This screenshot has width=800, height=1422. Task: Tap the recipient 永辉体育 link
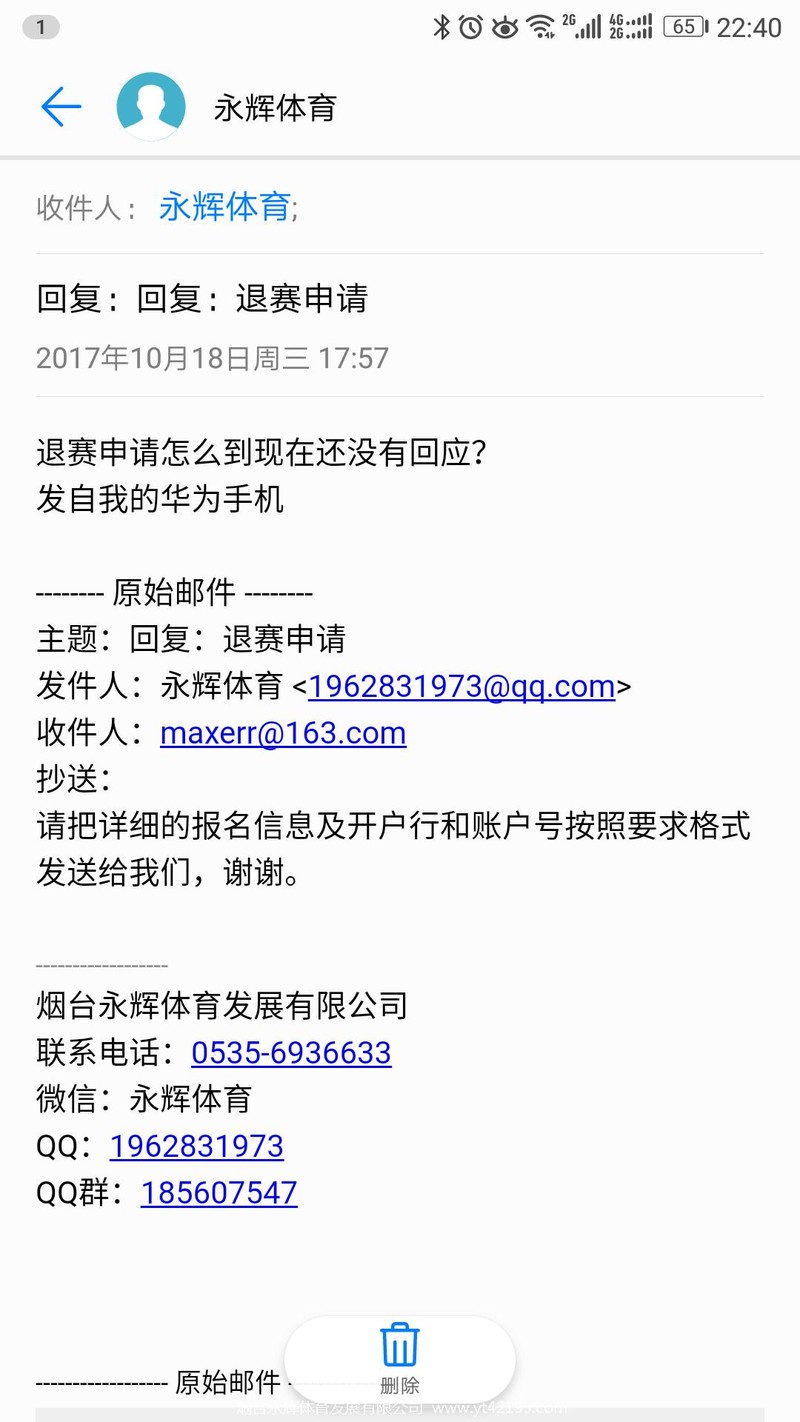click(x=225, y=207)
